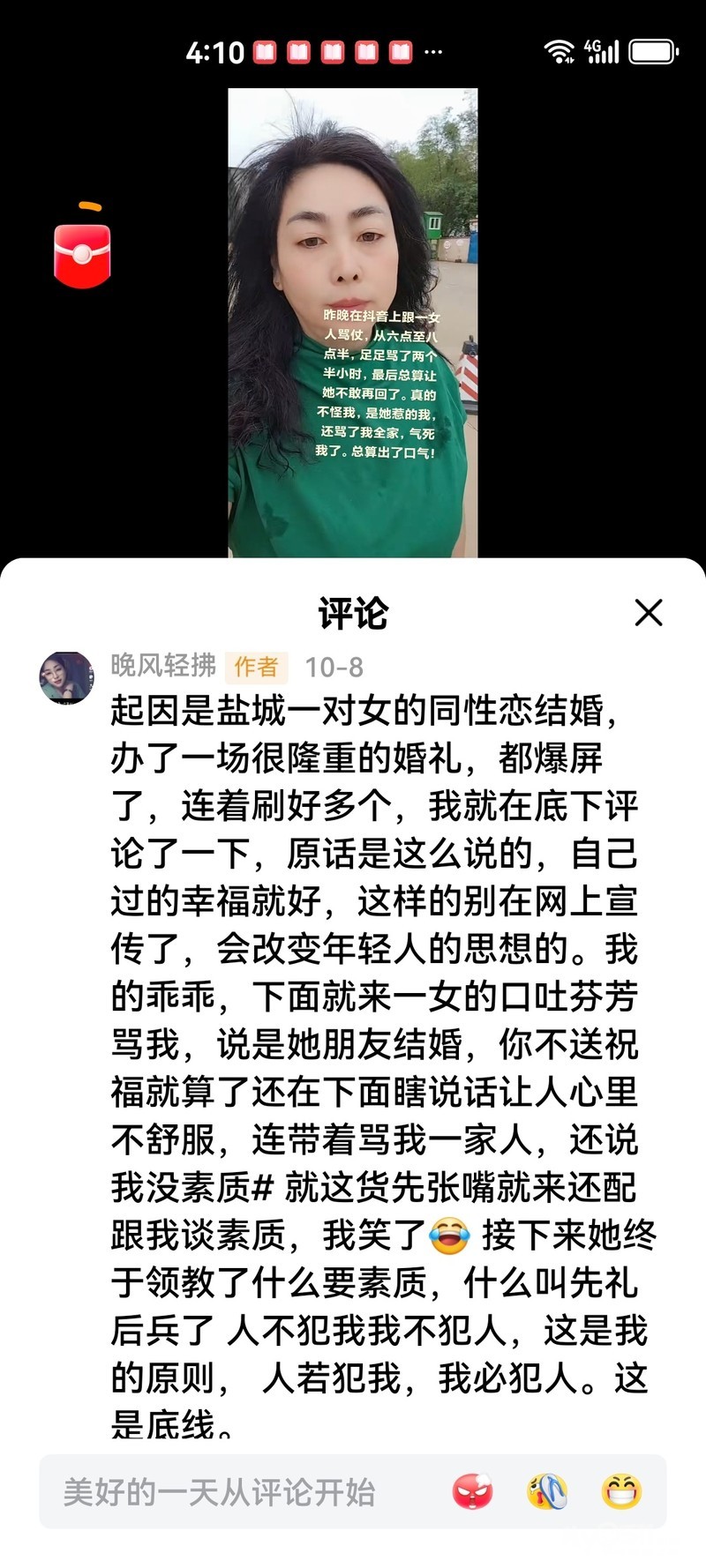Insert the crying face emoji
Screen dimensions: 706x1568
[x=547, y=1492]
